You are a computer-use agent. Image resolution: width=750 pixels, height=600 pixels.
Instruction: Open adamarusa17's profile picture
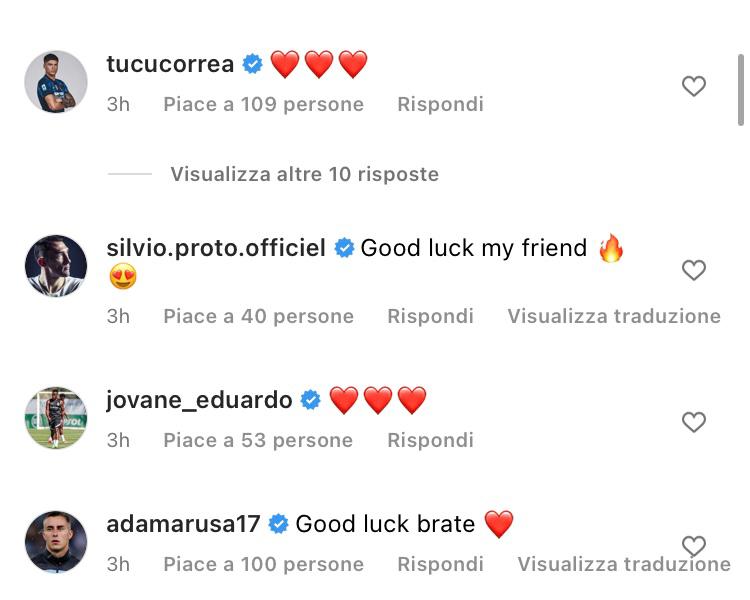coord(56,542)
